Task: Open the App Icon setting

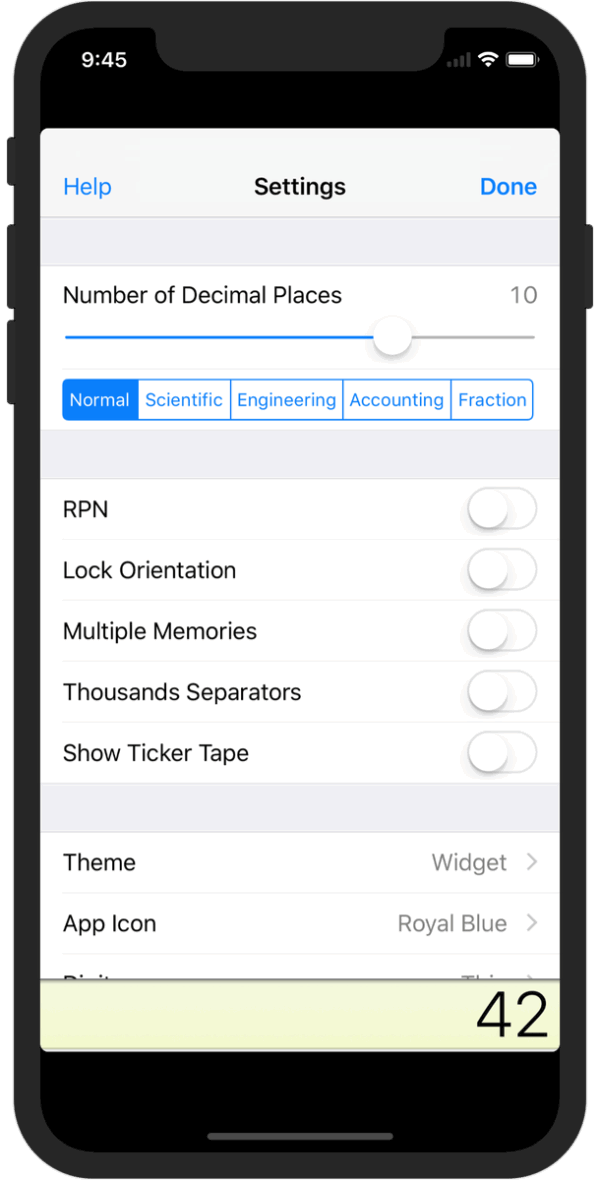Action: pyautogui.click(x=300, y=924)
